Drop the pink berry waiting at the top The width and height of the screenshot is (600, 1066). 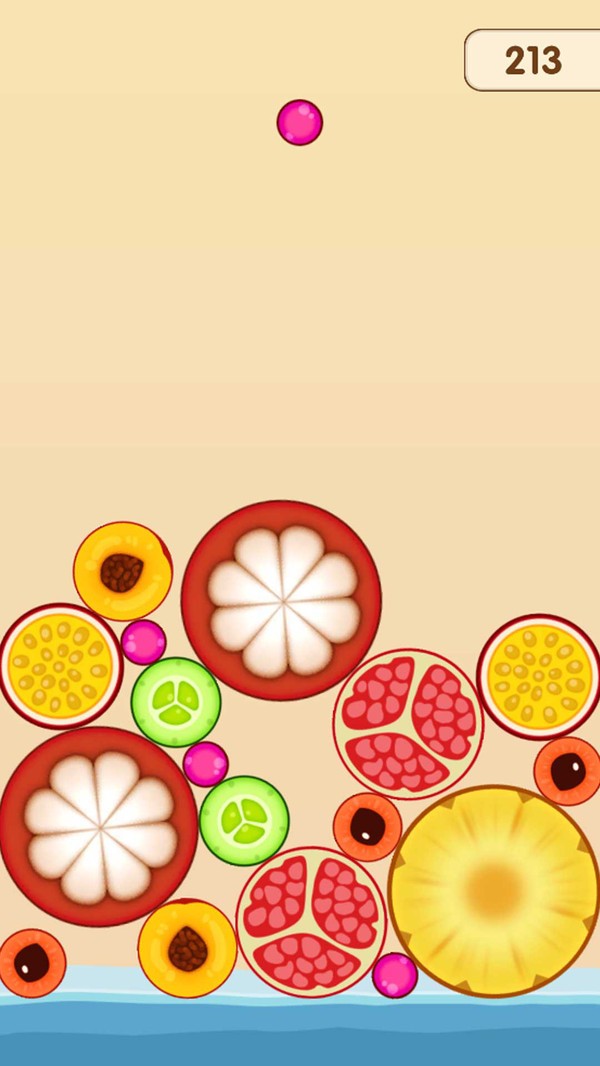(x=299, y=122)
